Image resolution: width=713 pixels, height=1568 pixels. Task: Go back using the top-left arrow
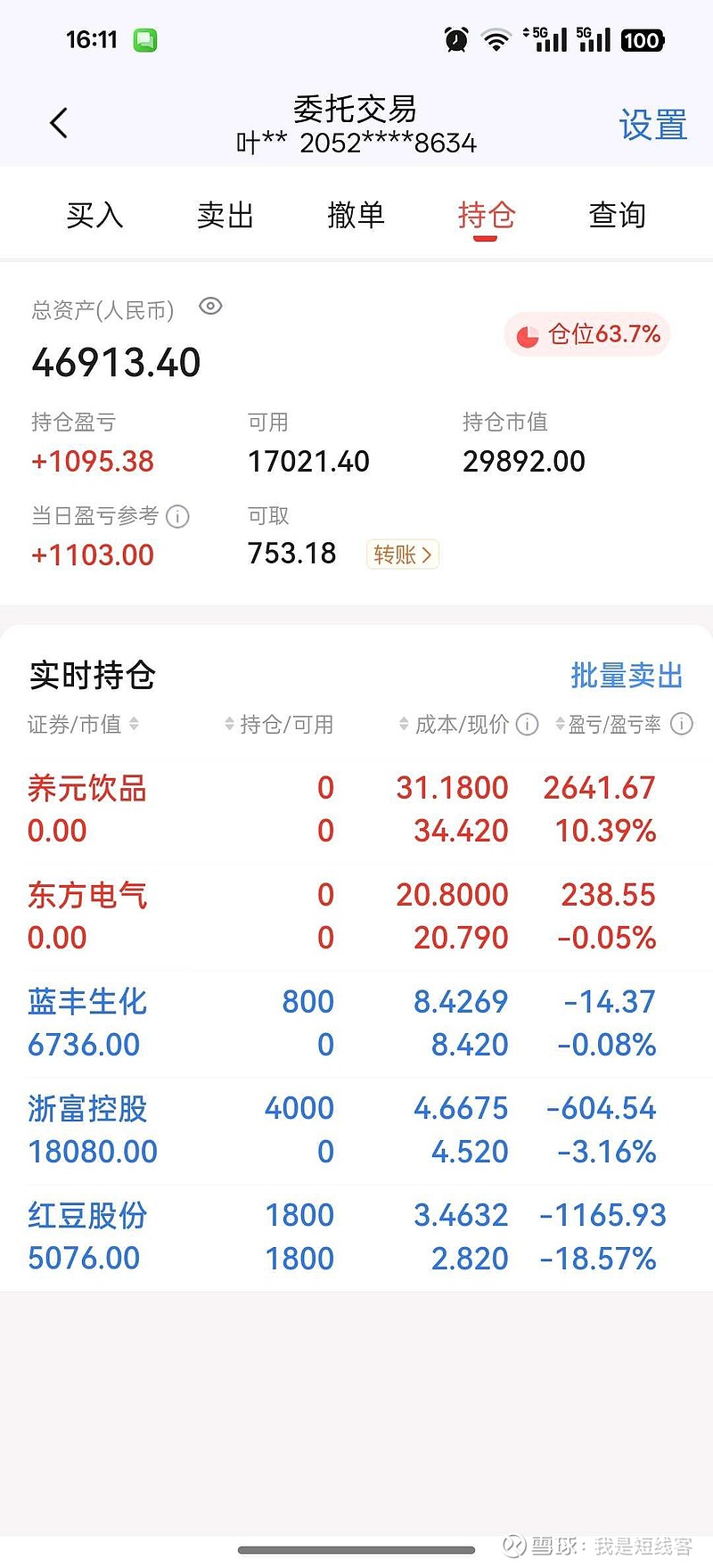[x=59, y=123]
